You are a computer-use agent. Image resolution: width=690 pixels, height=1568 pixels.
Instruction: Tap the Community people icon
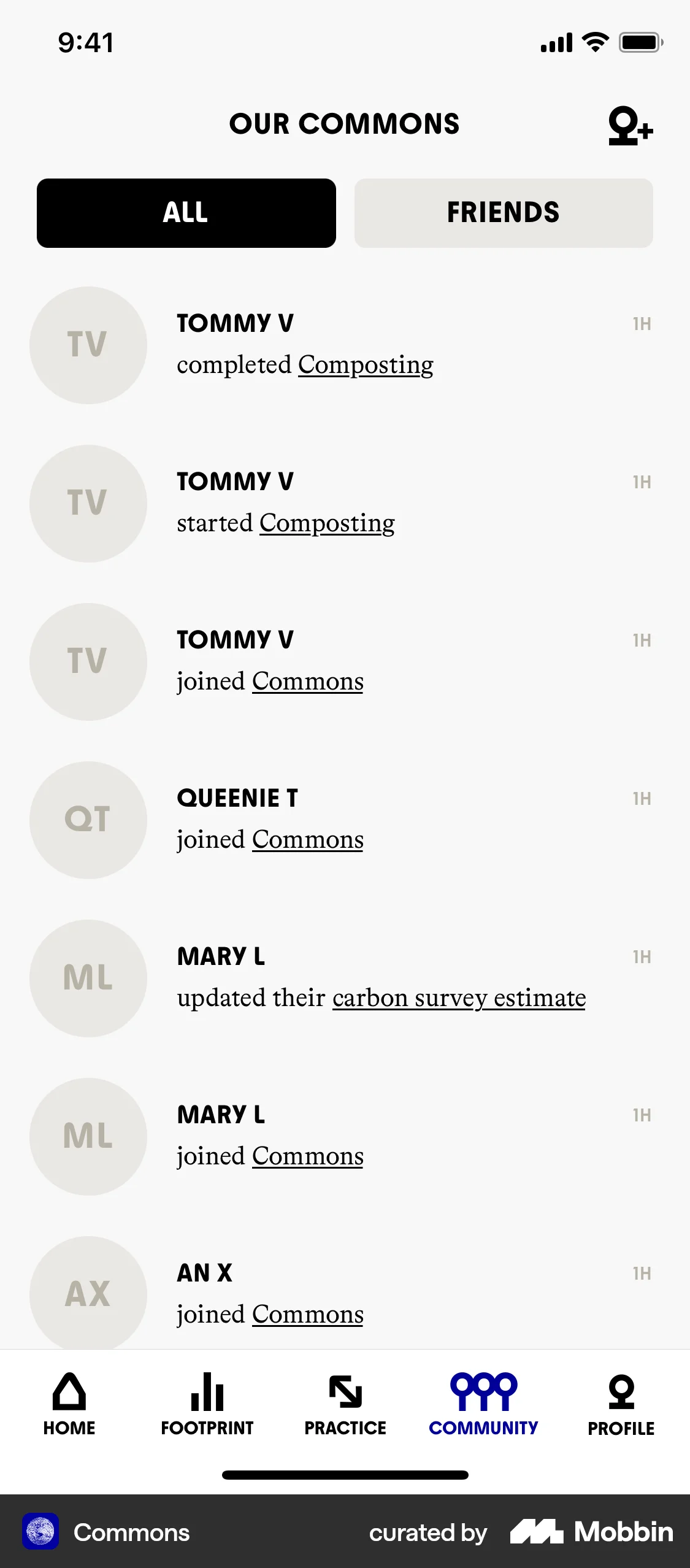[x=483, y=1391]
